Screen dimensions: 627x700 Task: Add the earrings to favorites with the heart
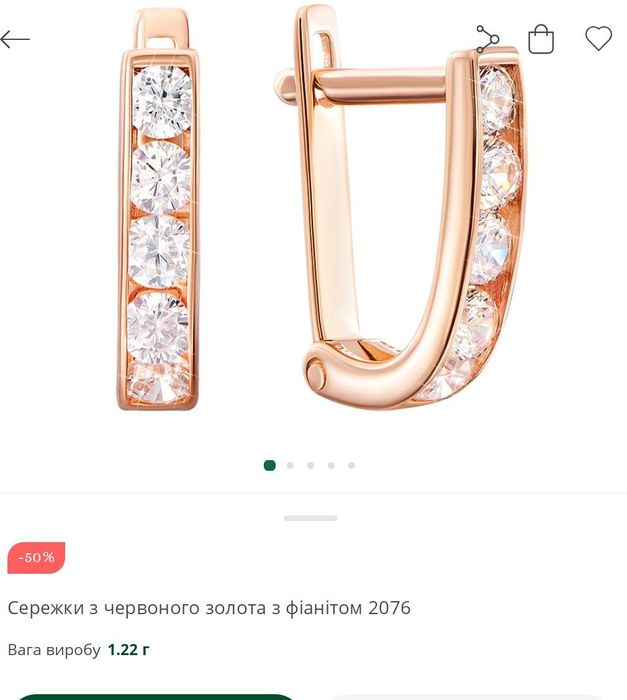pos(598,39)
